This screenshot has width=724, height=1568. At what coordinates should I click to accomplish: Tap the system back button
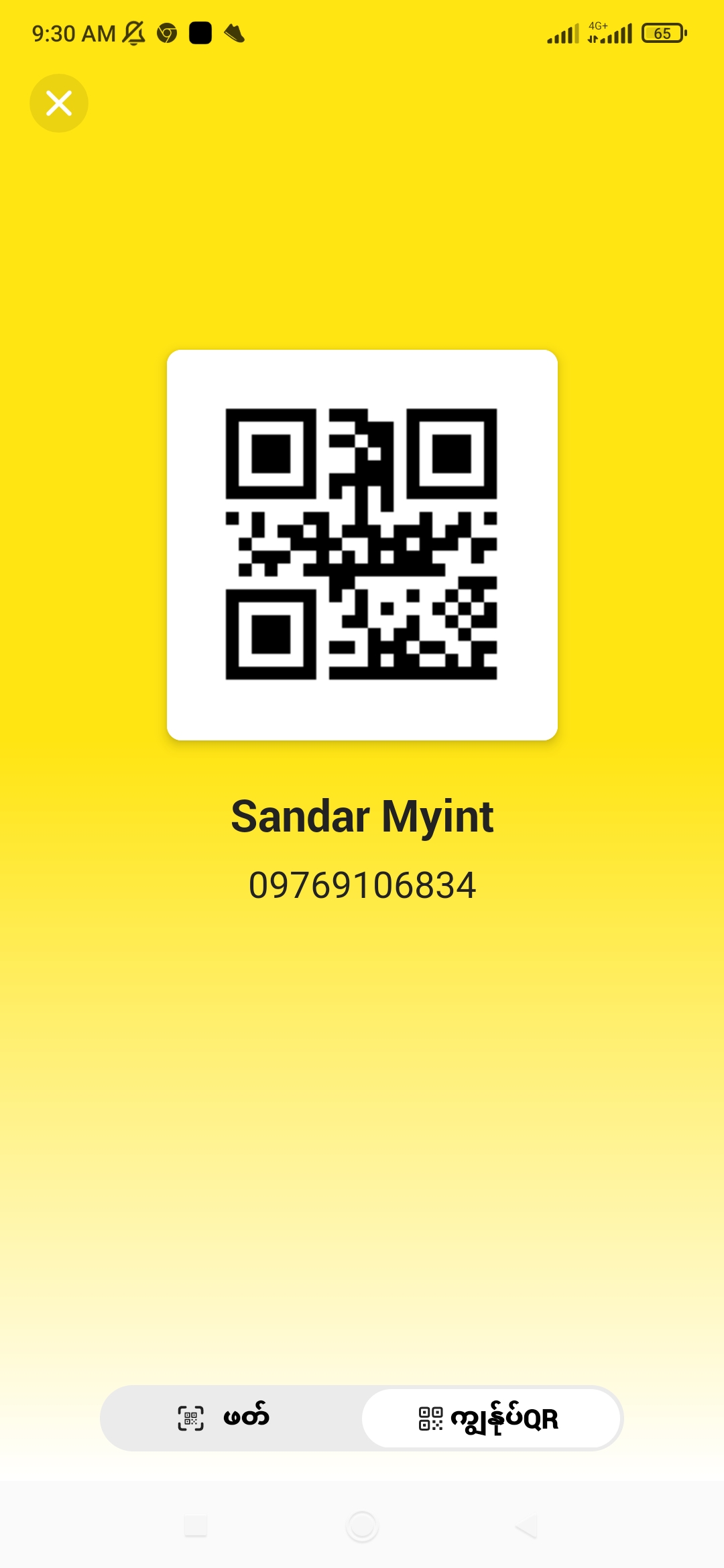point(527,1526)
